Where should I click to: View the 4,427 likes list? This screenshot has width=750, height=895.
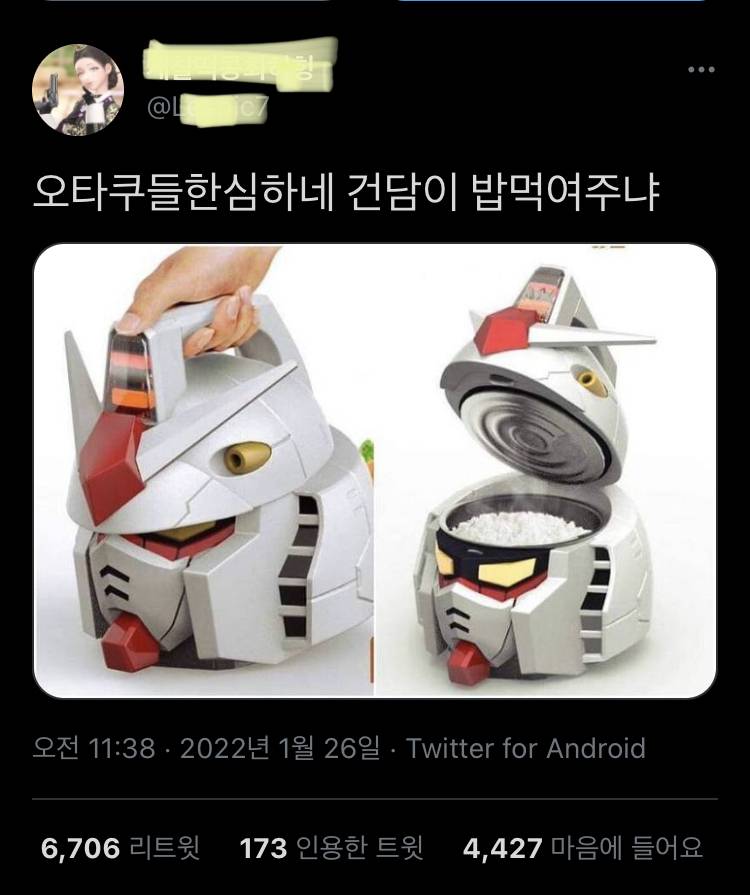pyautogui.click(x=583, y=849)
